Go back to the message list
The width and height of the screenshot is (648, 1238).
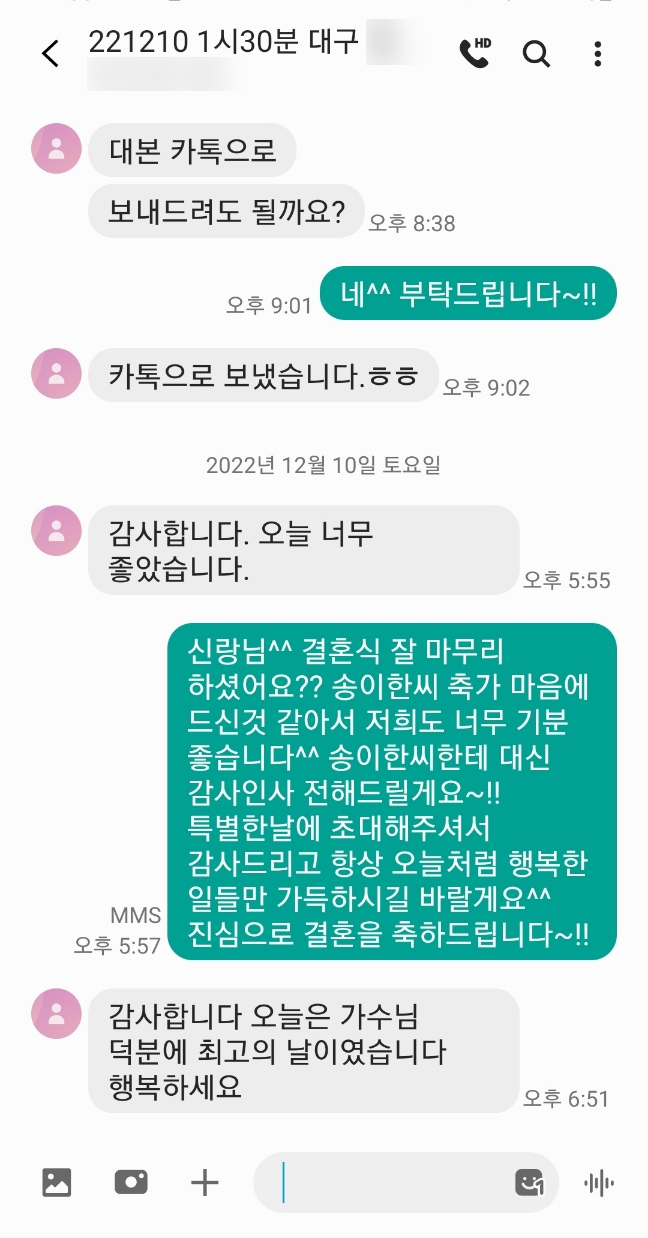click(50, 54)
